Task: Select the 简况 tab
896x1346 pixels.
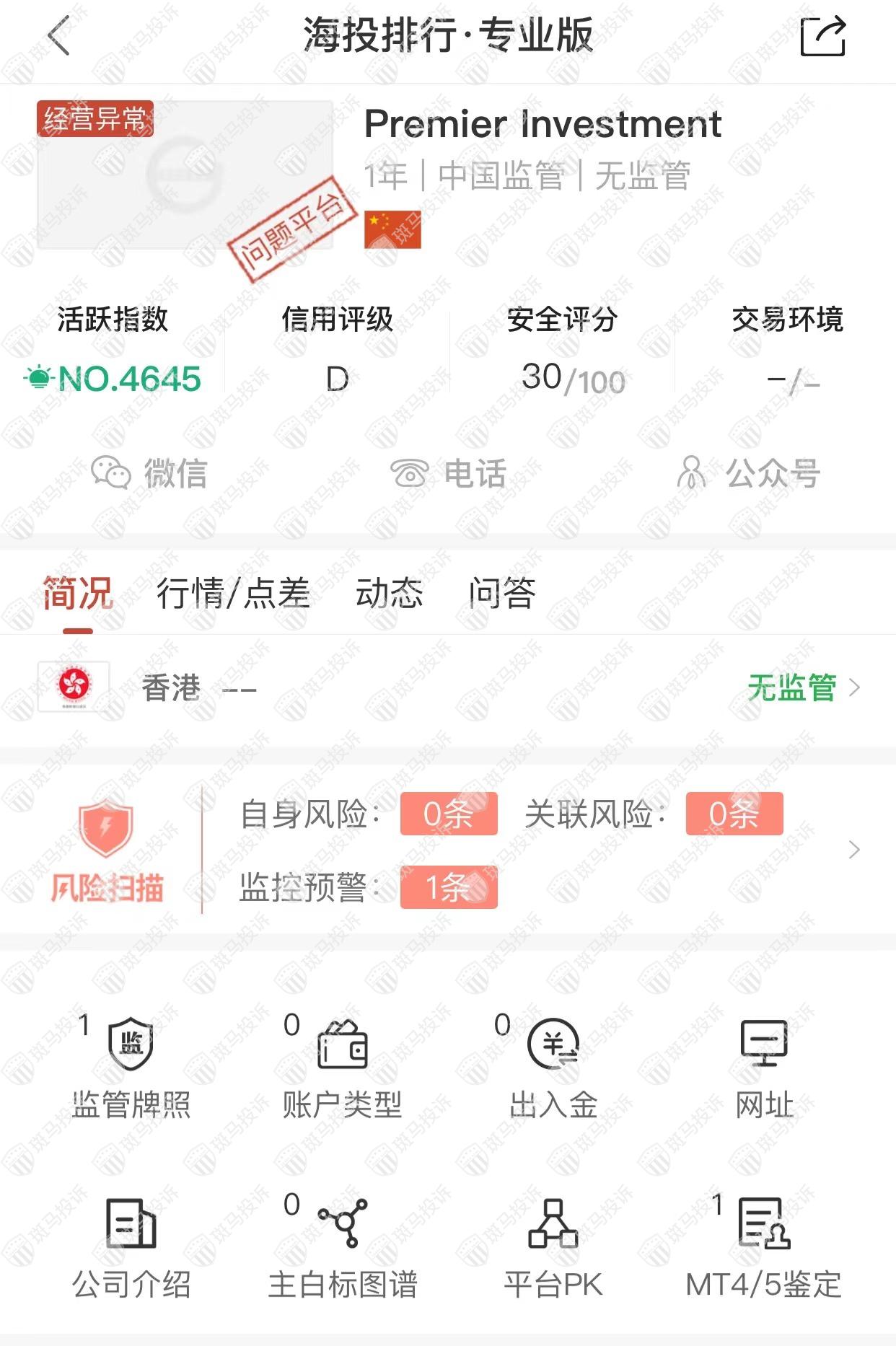Action: click(77, 593)
